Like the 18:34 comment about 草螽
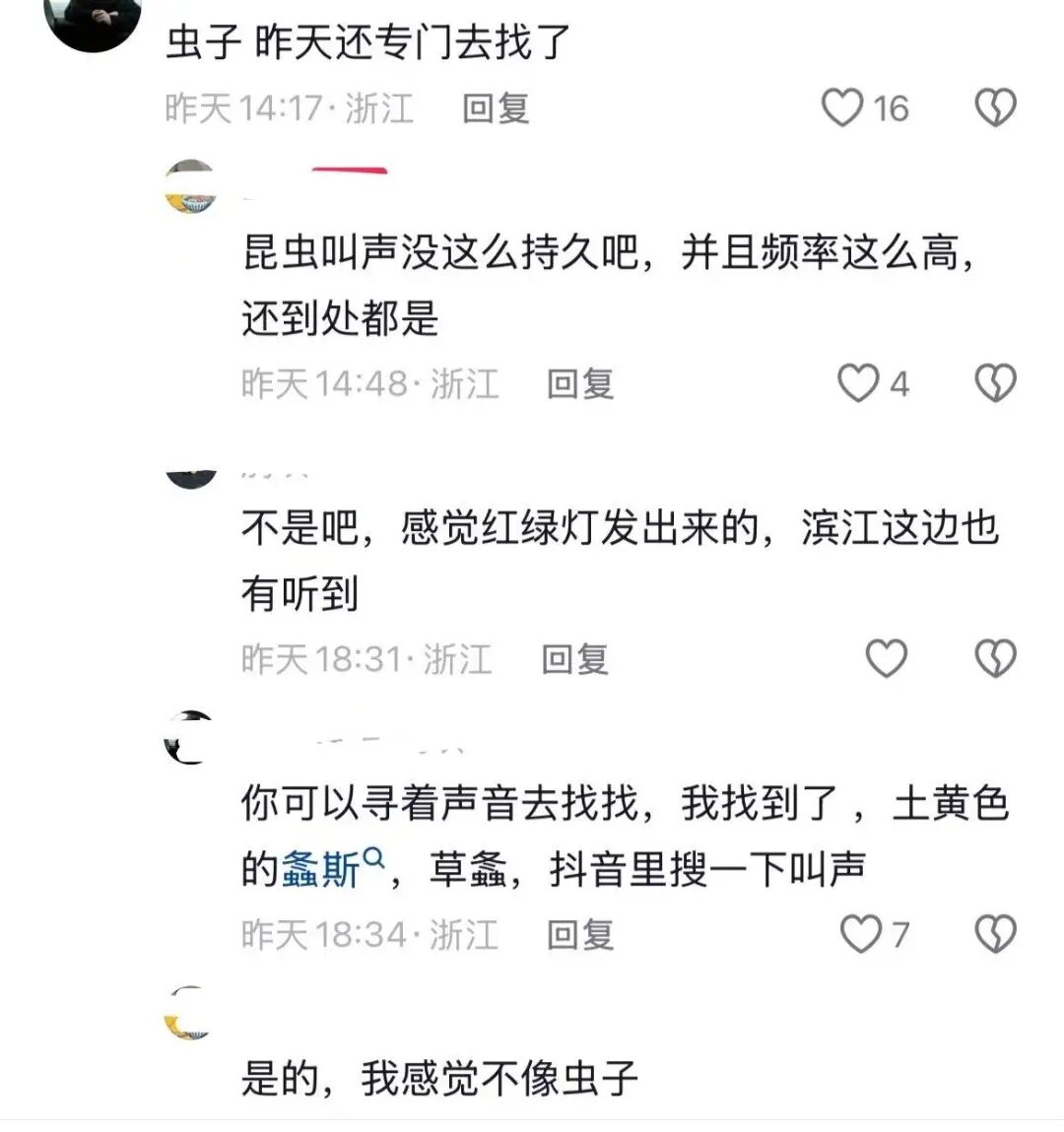This screenshot has height=1132, width=1064. (860, 933)
